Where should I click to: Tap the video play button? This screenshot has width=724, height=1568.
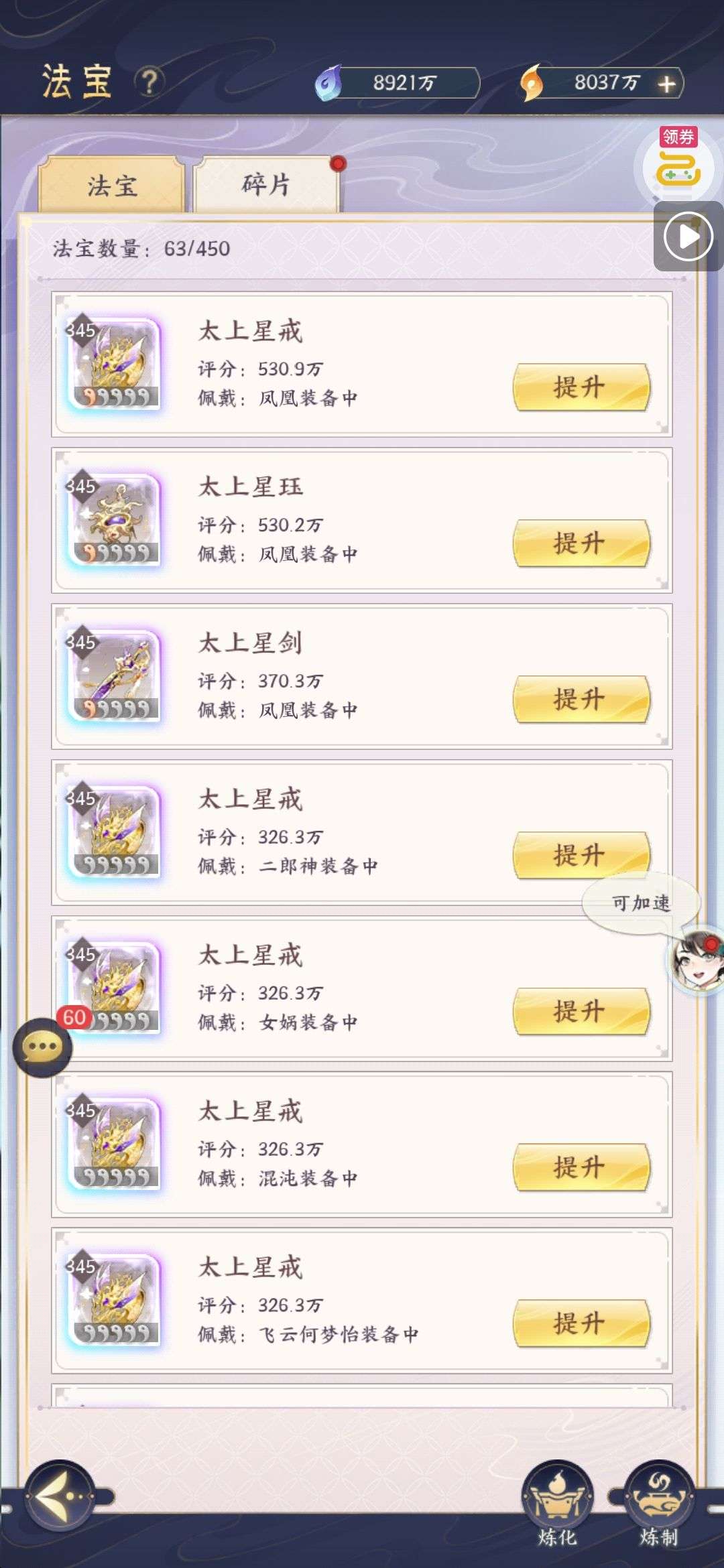coord(688,236)
